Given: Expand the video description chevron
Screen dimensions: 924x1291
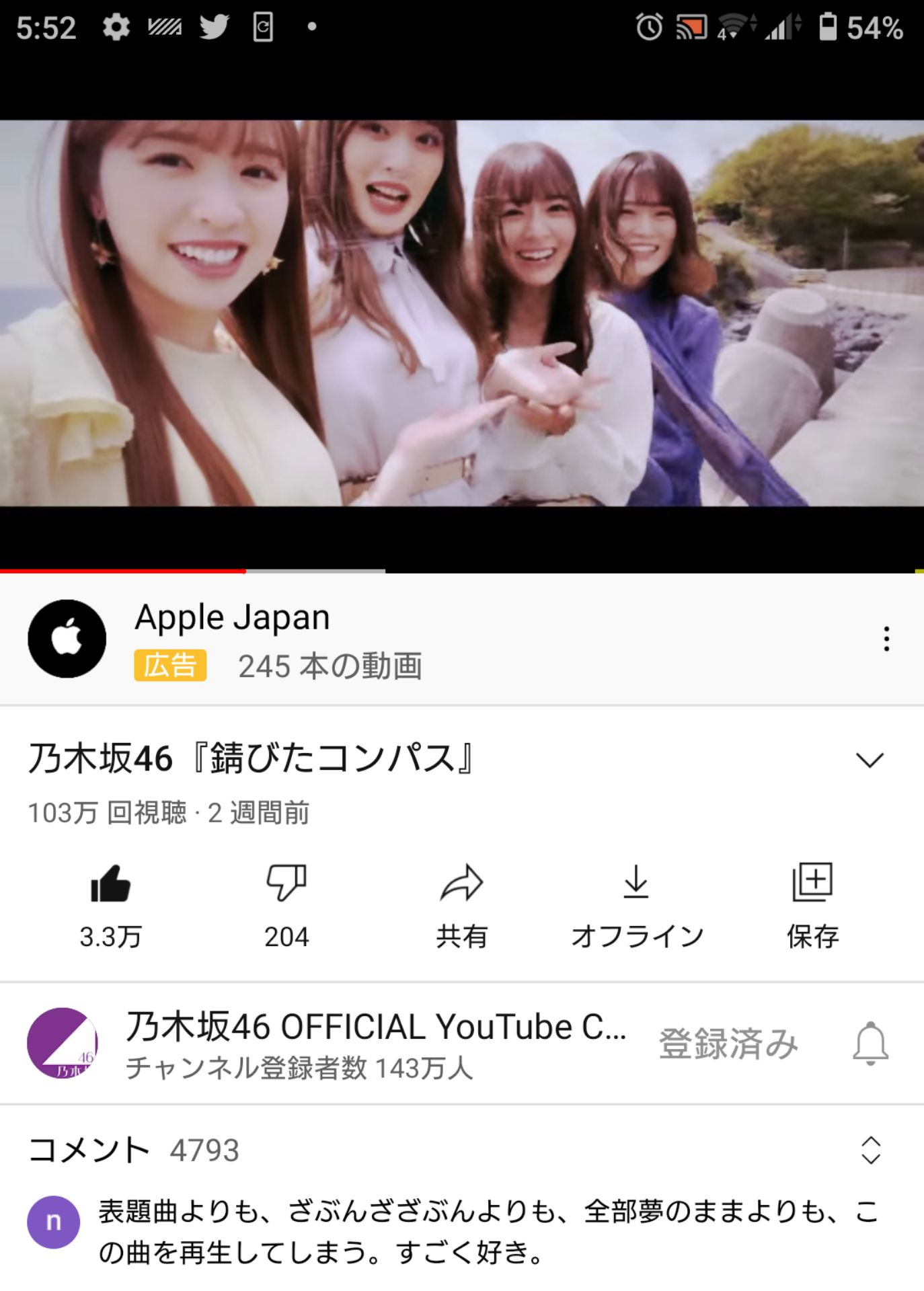Looking at the screenshot, I should point(870,760).
